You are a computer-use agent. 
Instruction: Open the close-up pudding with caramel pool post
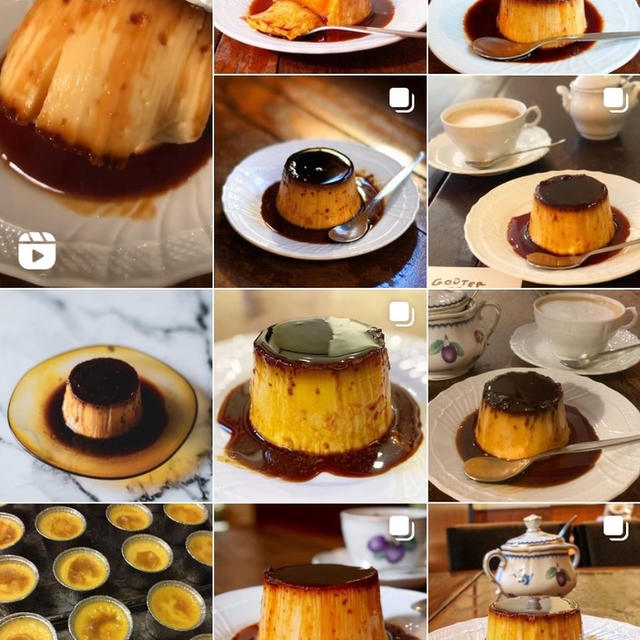(320, 395)
